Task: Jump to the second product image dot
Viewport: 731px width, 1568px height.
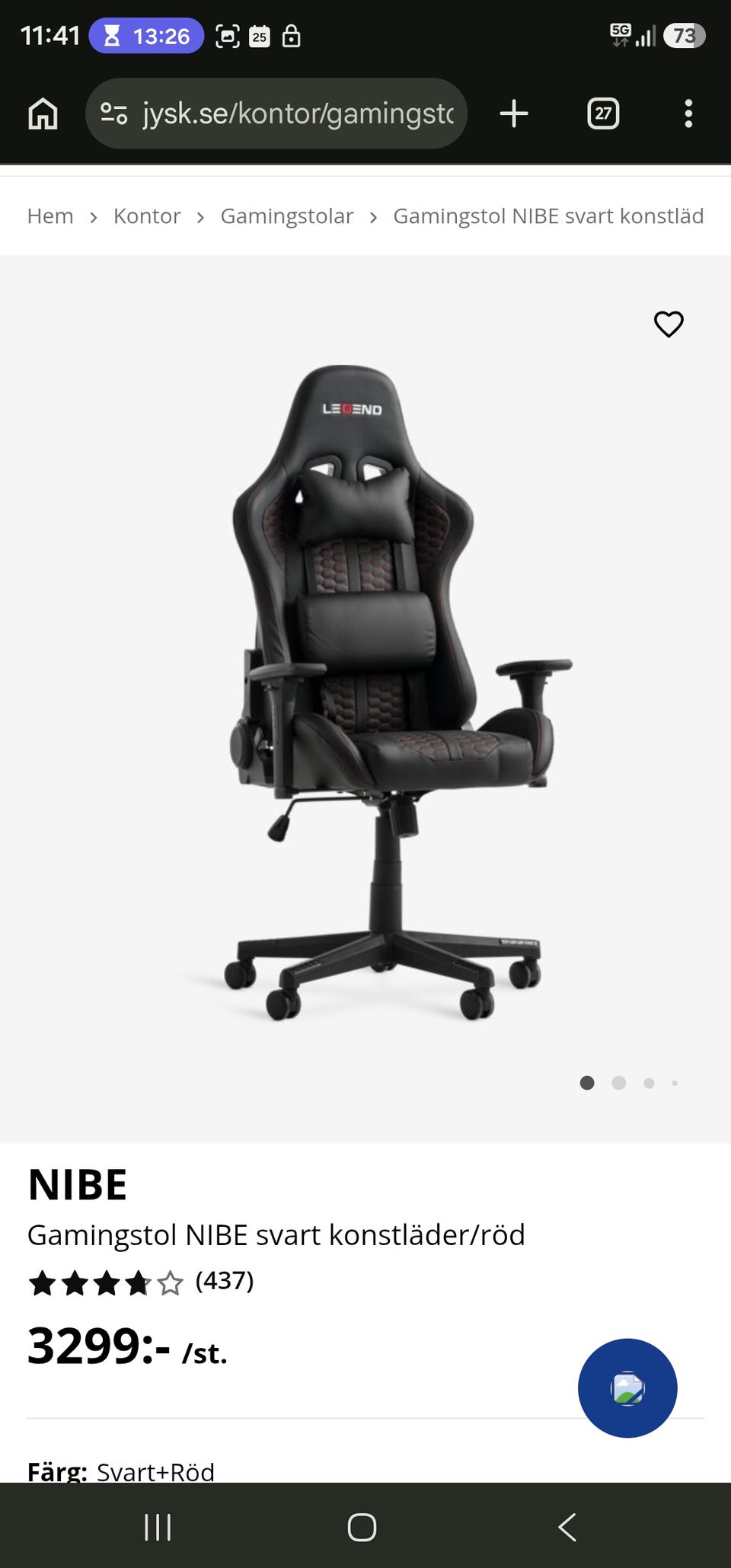Action: tap(619, 1083)
